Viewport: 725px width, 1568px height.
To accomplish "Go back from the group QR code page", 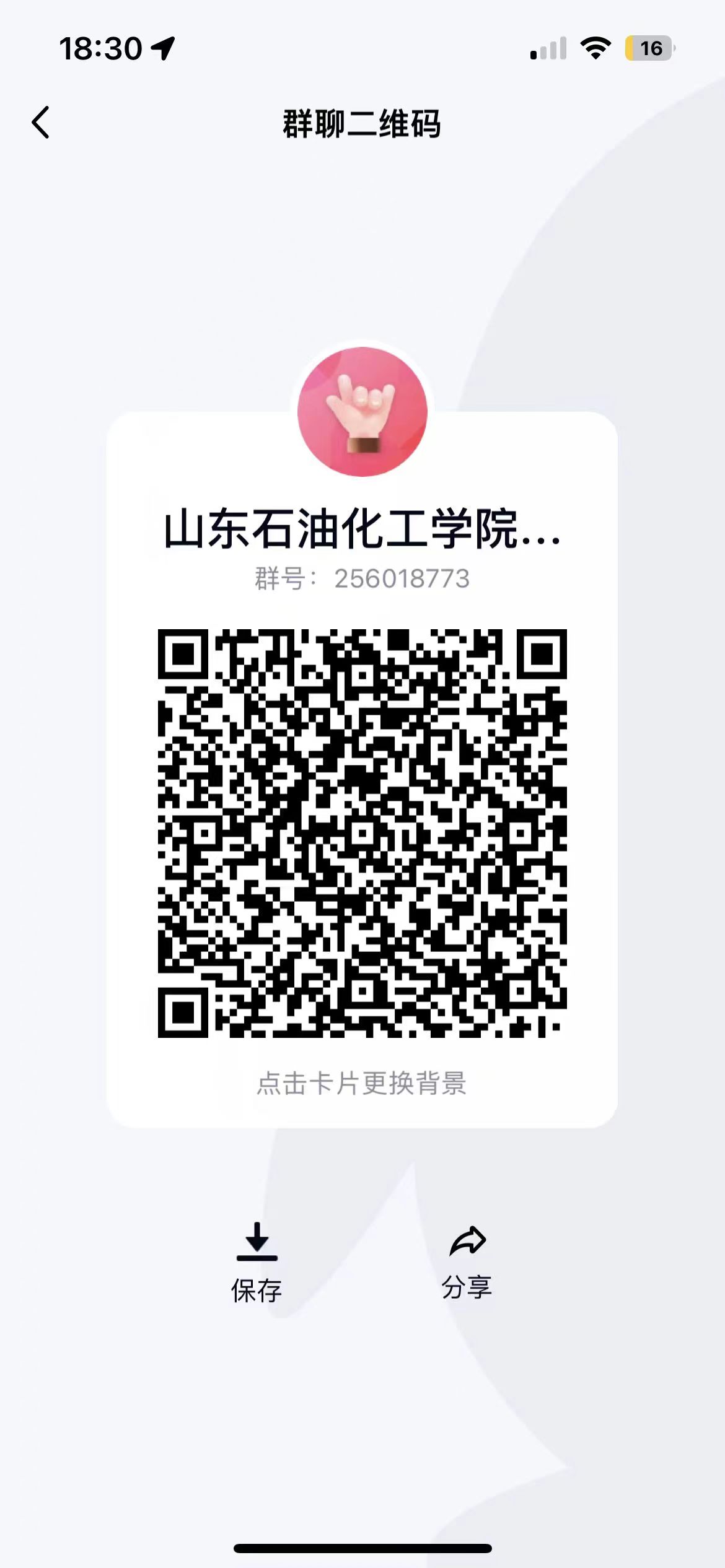I will pos(41,122).
